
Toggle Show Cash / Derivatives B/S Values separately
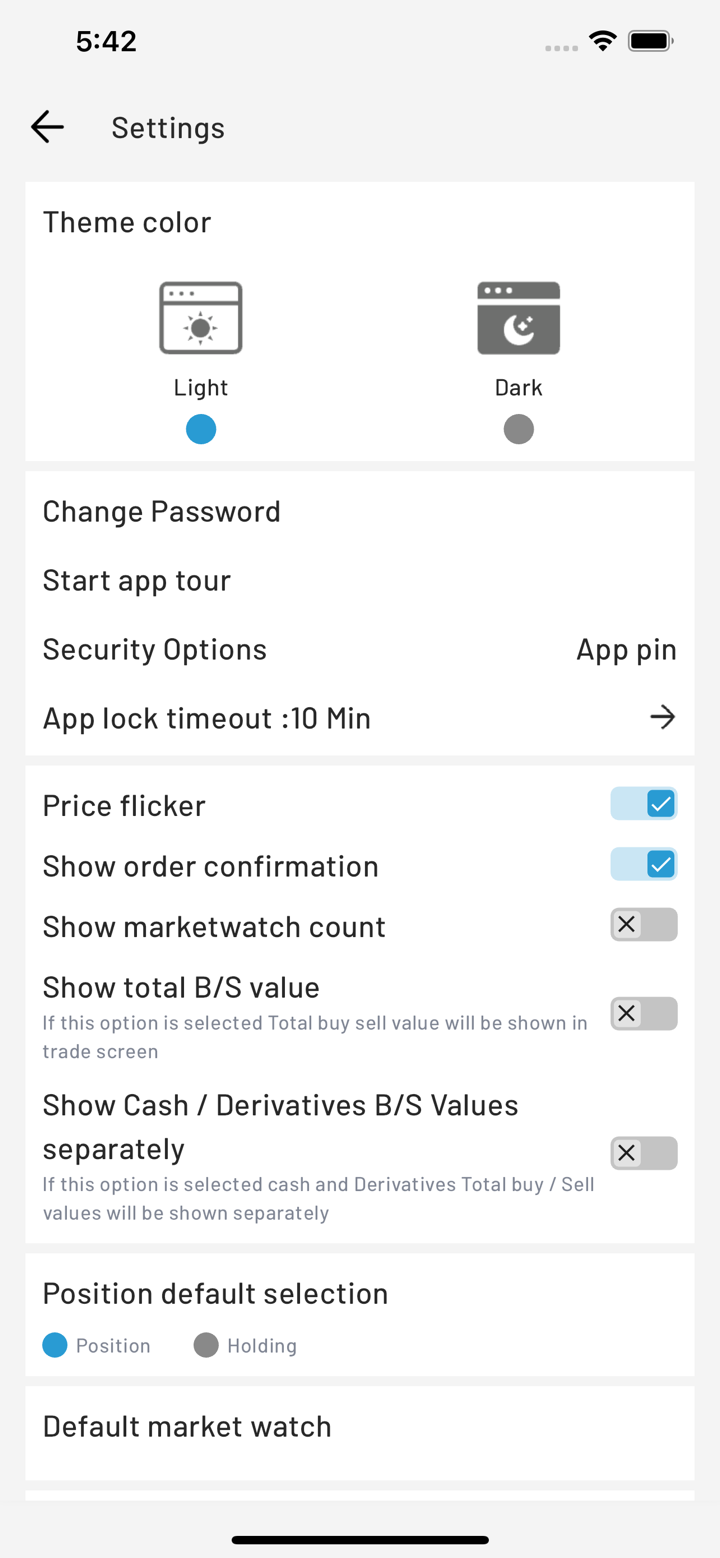pos(644,1153)
